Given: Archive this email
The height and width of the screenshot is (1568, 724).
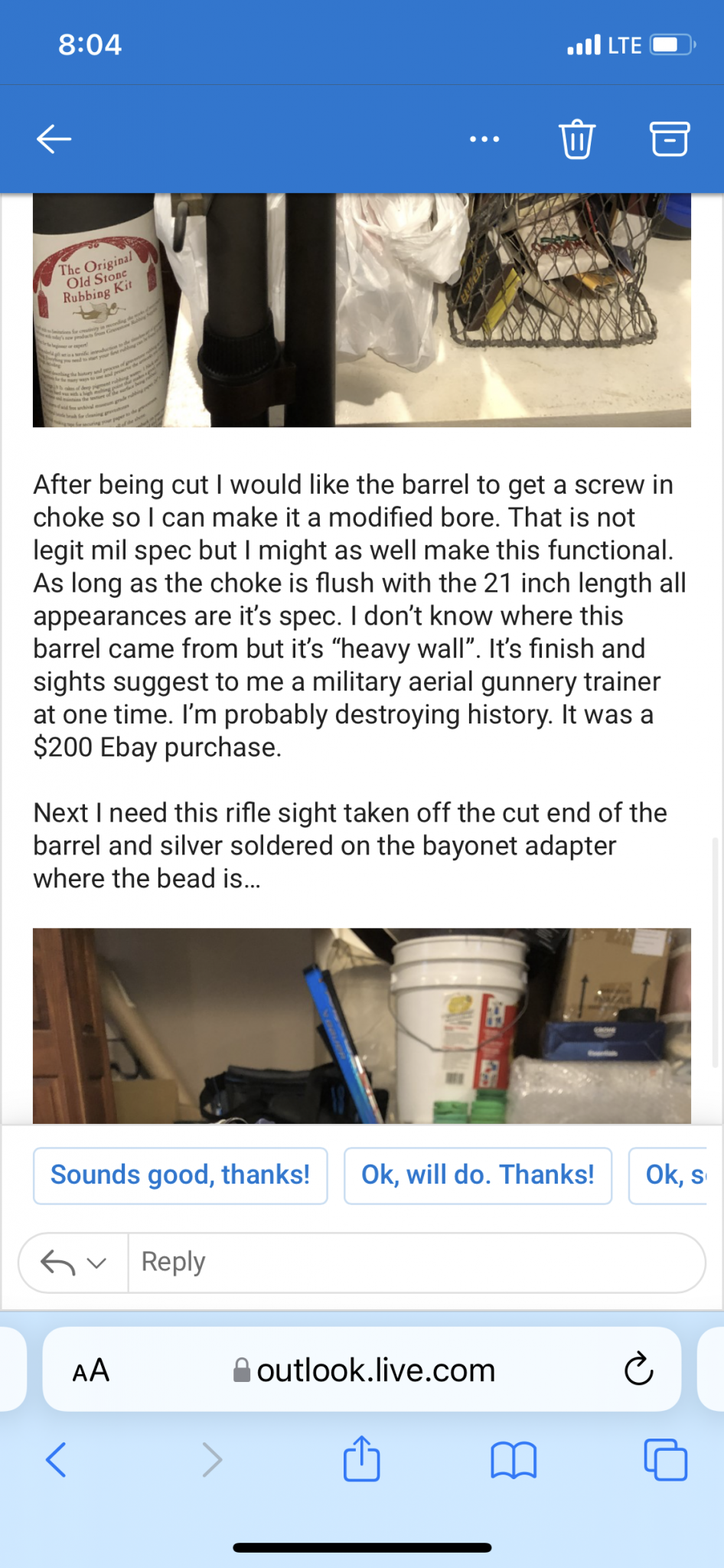Looking at the screenshot, I should (670, 139).
